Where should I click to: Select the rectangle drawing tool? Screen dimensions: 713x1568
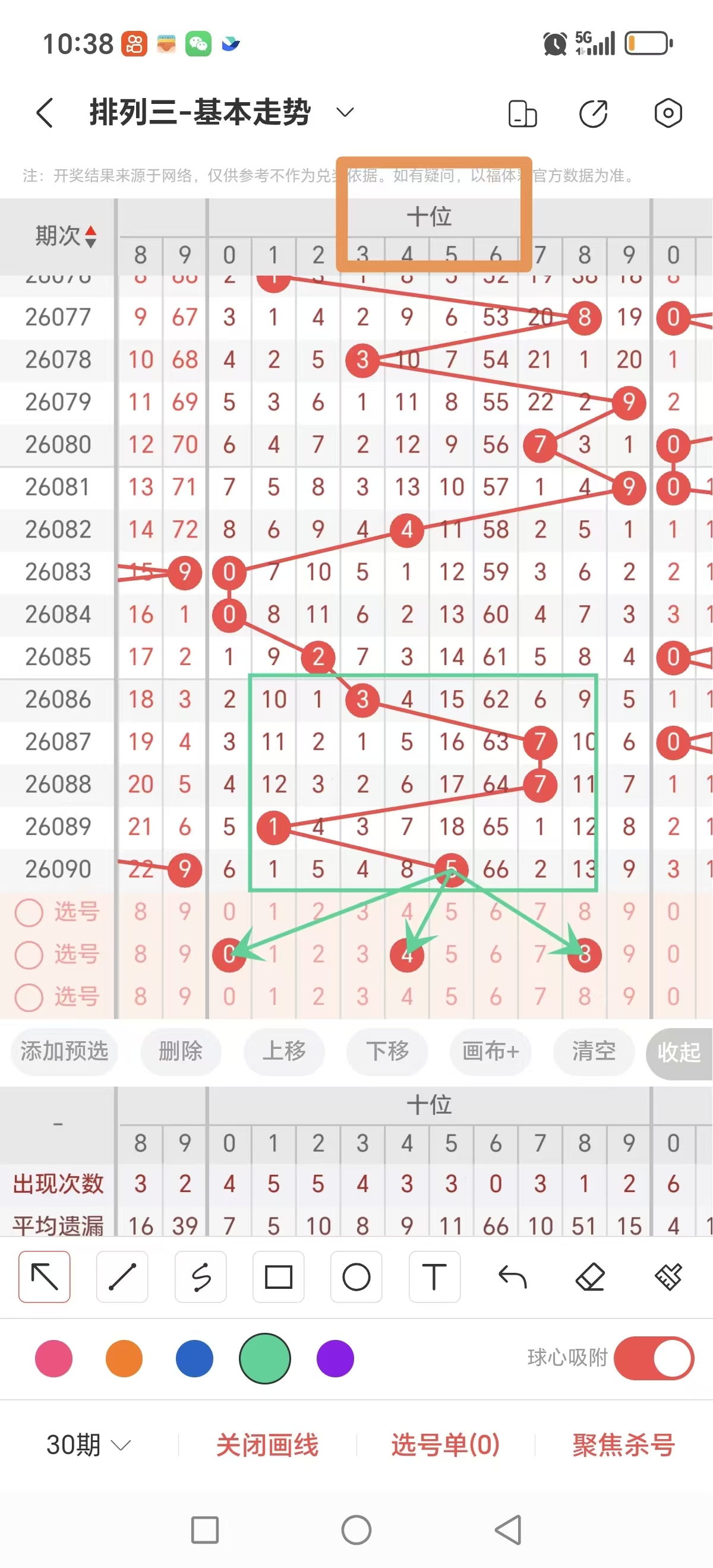[x=278, y=1278]
